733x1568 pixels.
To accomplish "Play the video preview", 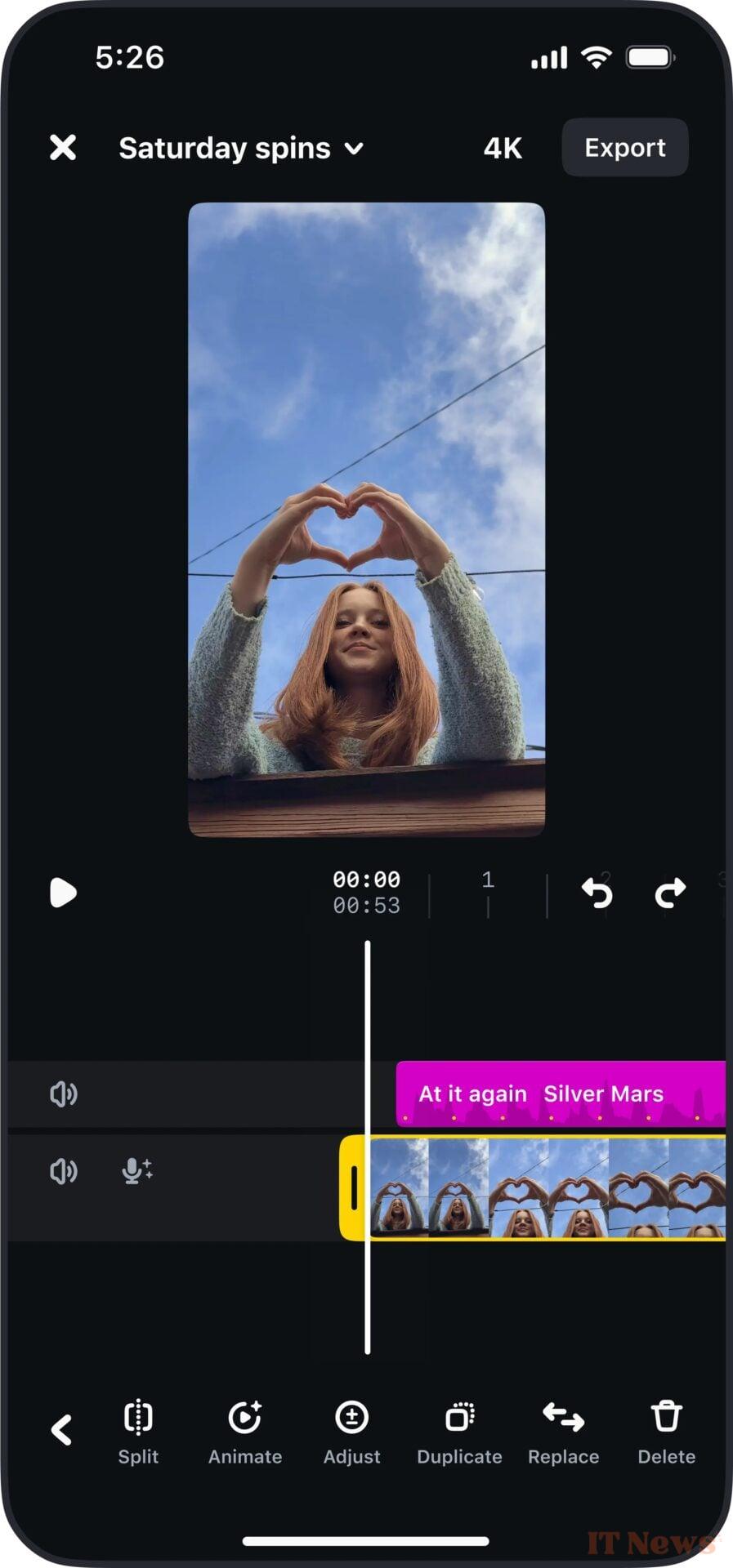I will point(63,893).
